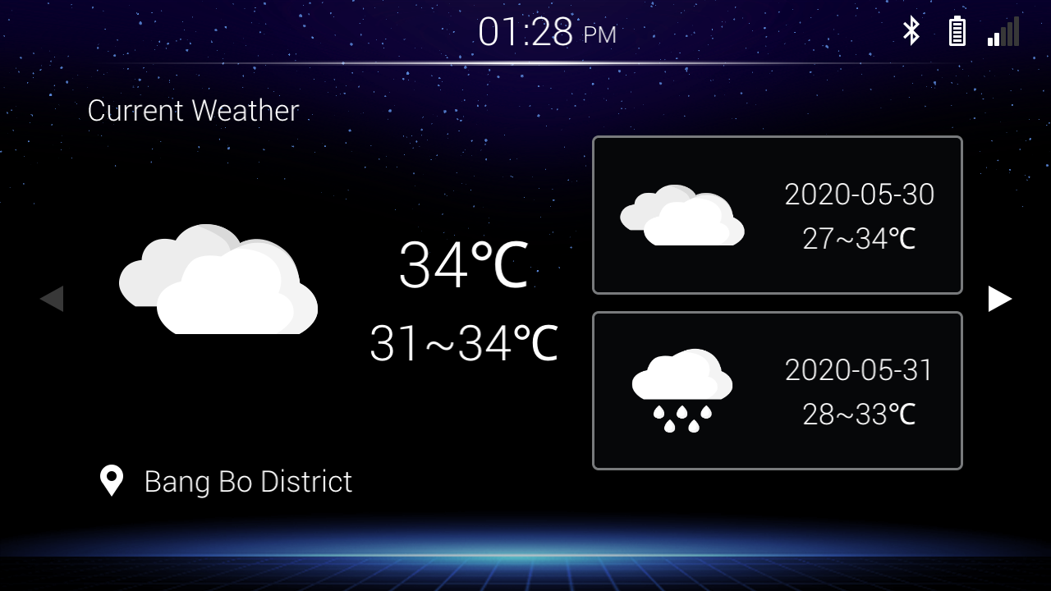This screenshot has height=591, width=1051.
Task: Select the Bang Bo District location
Action: point(228,481)
